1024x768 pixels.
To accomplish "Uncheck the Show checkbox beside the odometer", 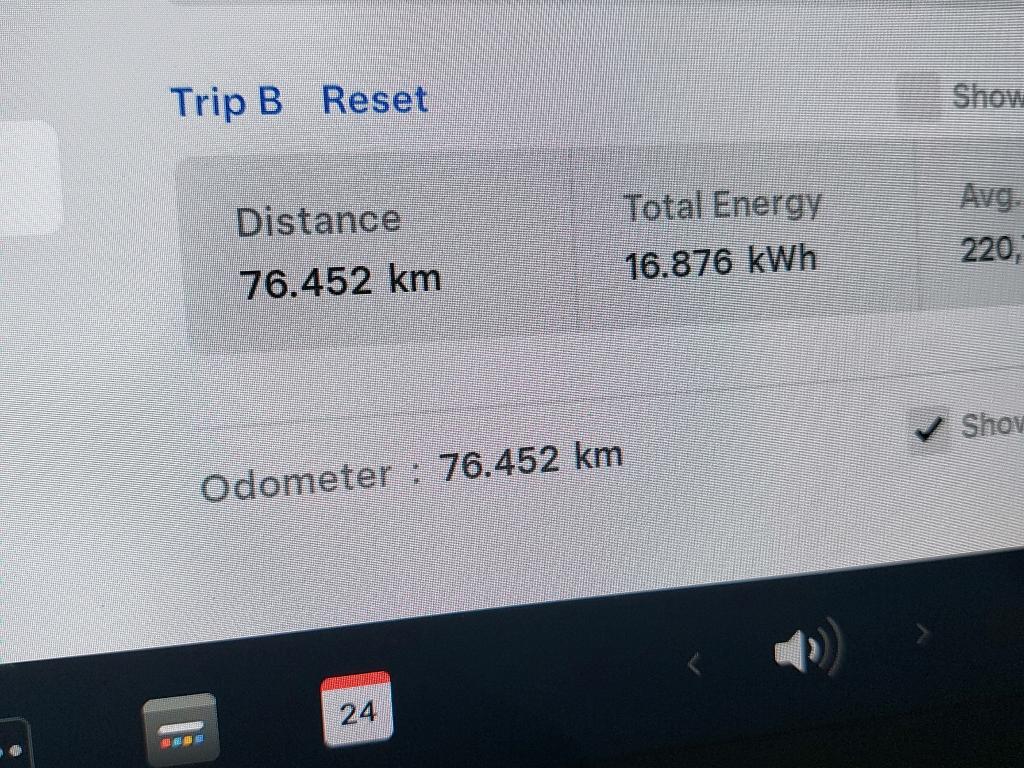I will (x=929, y=430).
